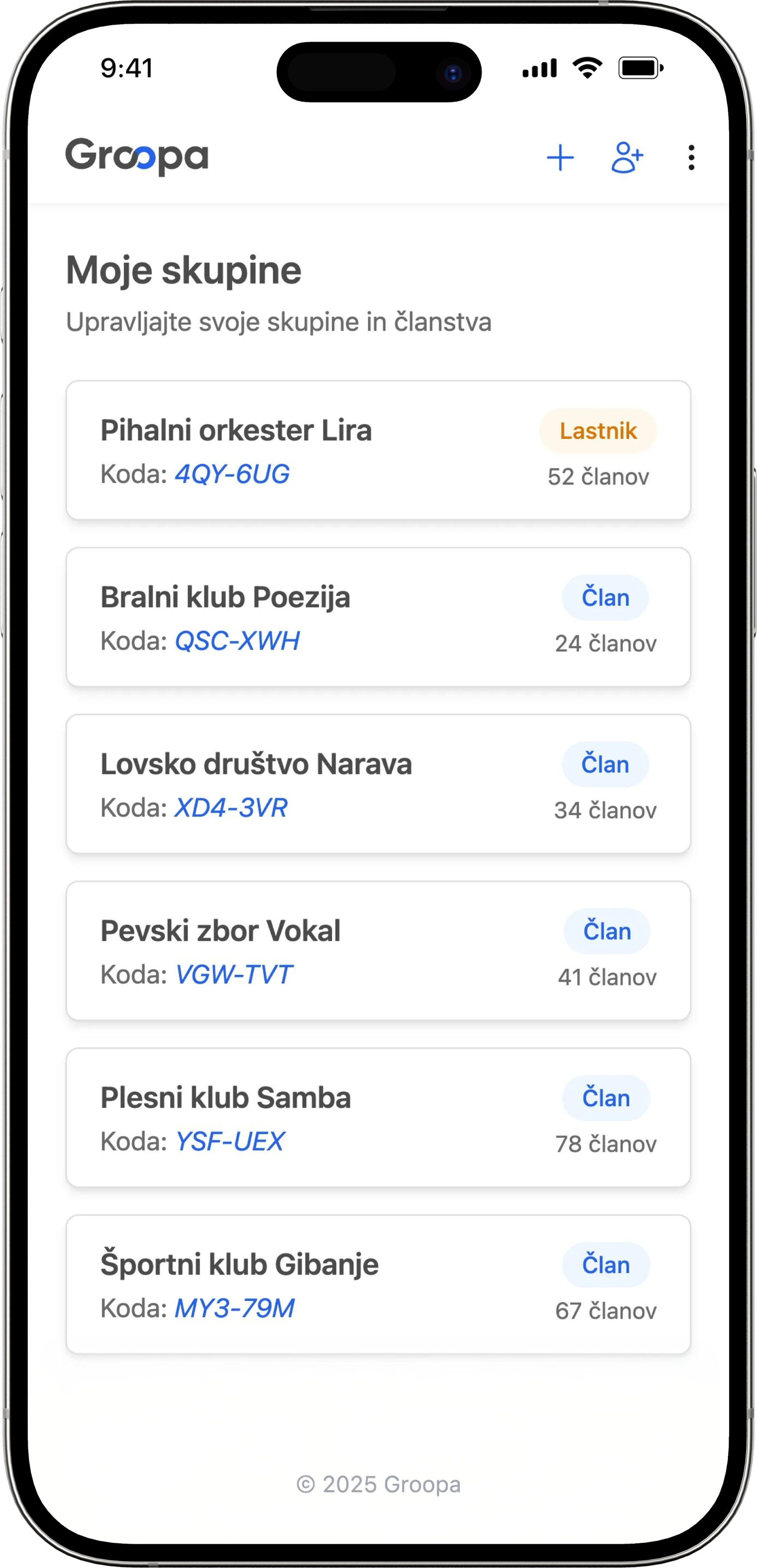Copy group code 4QY-6UG link
Viewport: 757px width, 1568px height.
(232, 474)
